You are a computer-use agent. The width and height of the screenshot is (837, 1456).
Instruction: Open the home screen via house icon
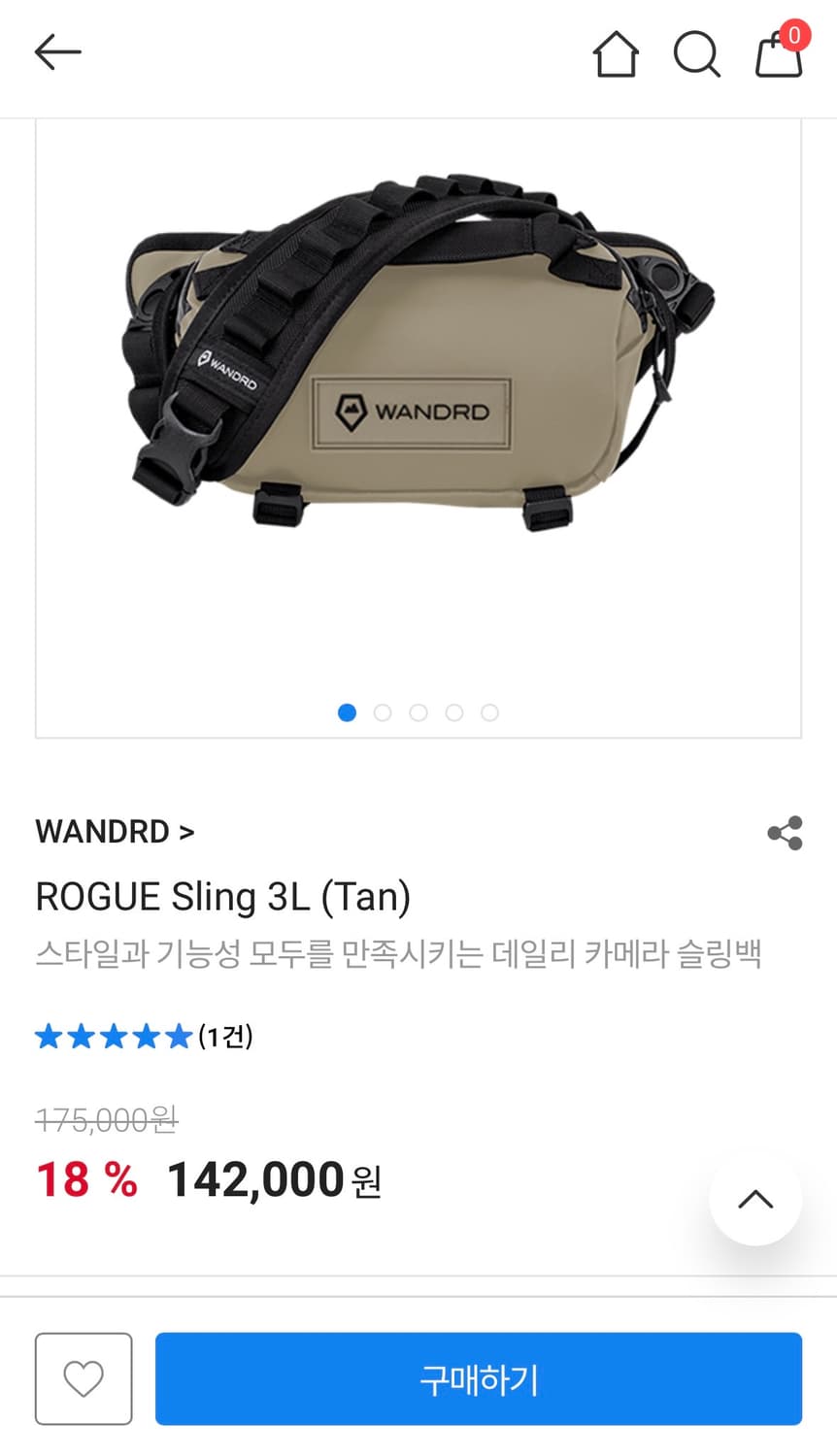[616, 55]
